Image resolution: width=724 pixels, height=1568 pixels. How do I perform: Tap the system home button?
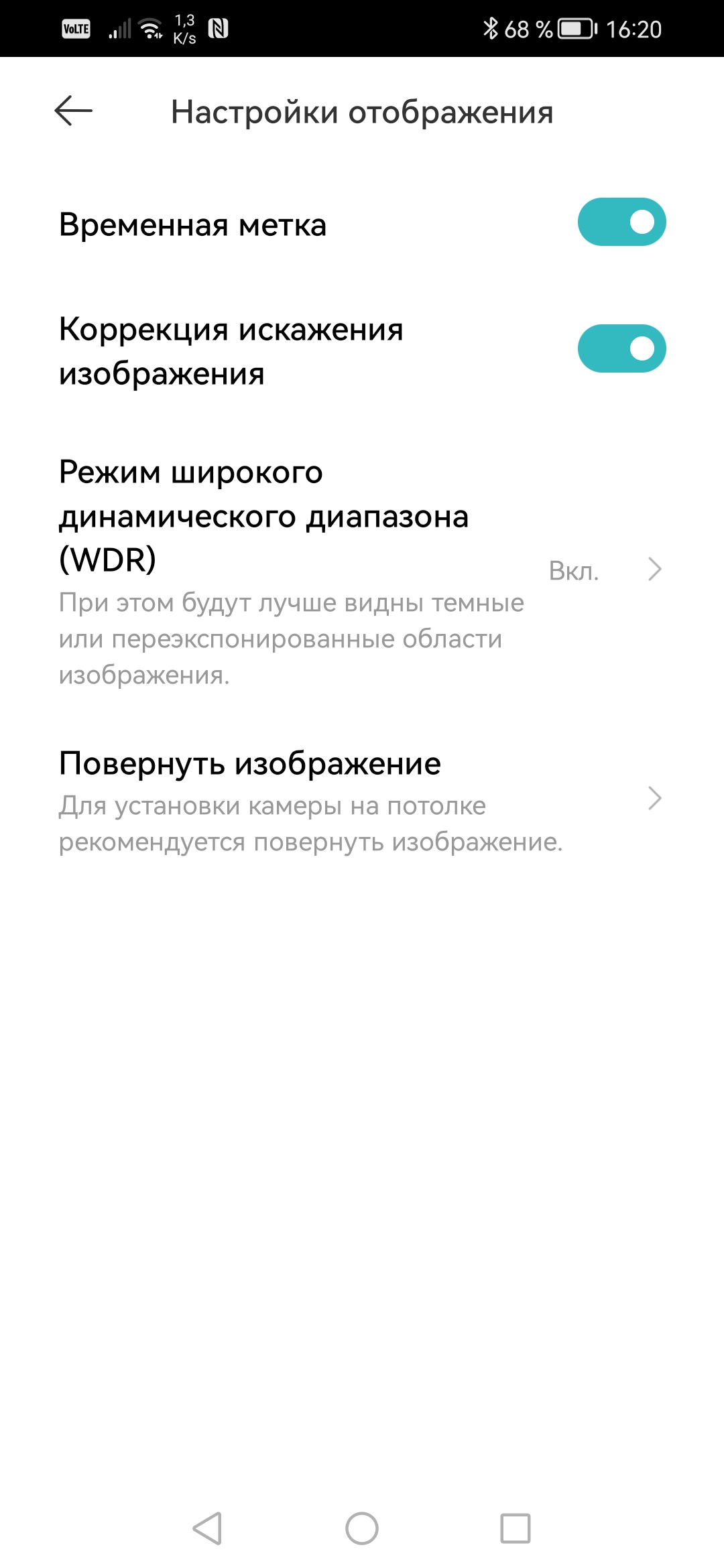tap(362, 1528)
